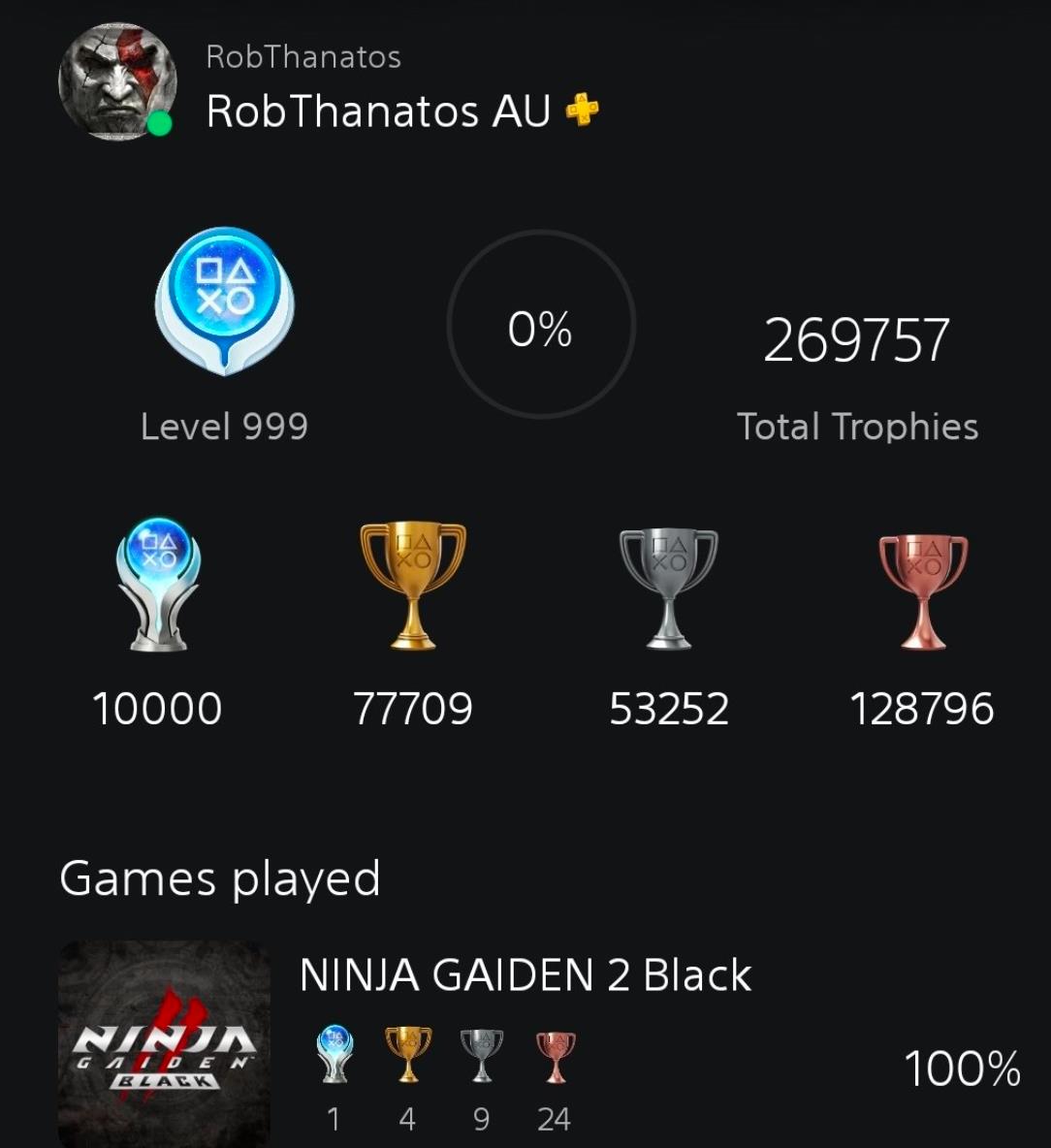Tap RobThanatos profile avatar
This screenshot has height=1148, width=1051.
116,82
